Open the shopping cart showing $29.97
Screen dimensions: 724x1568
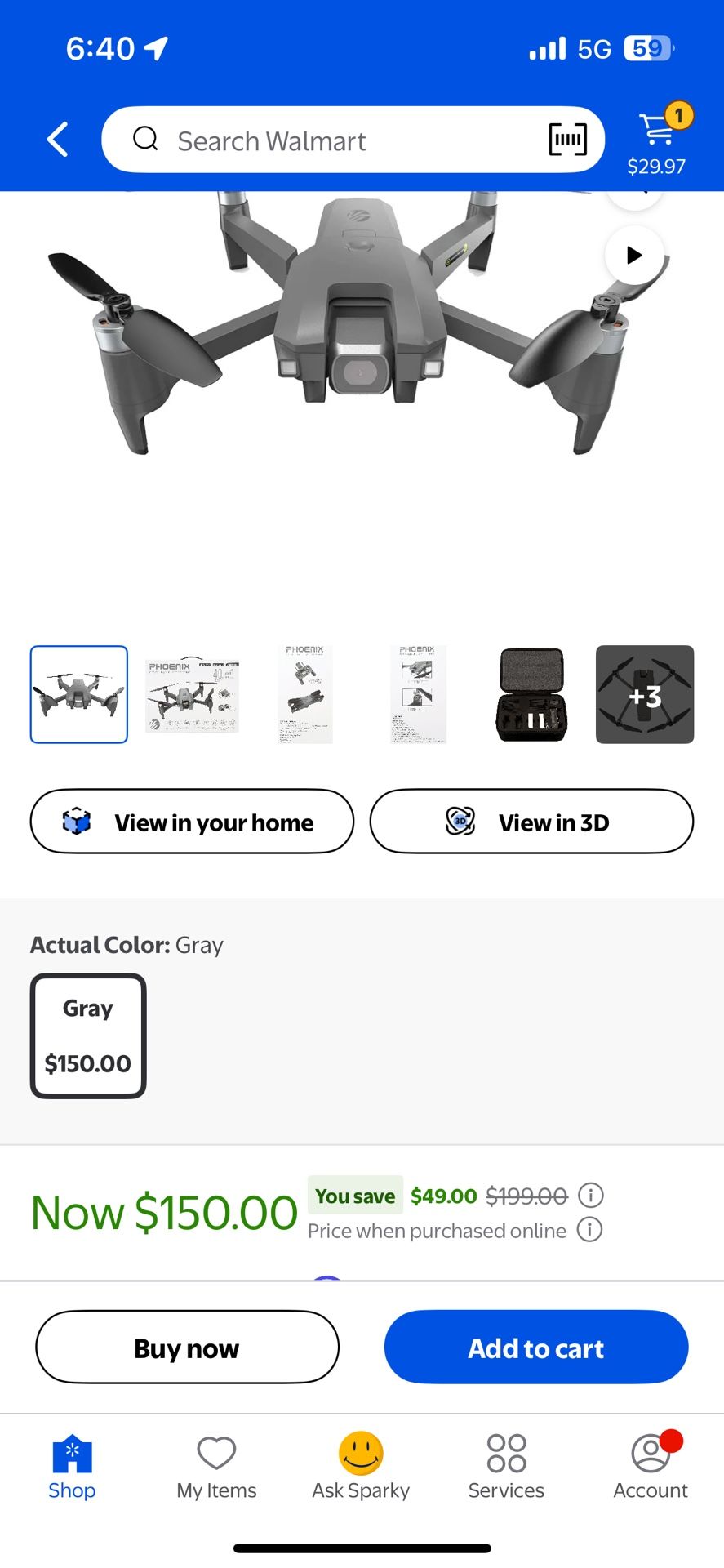[x=658, y=140]
